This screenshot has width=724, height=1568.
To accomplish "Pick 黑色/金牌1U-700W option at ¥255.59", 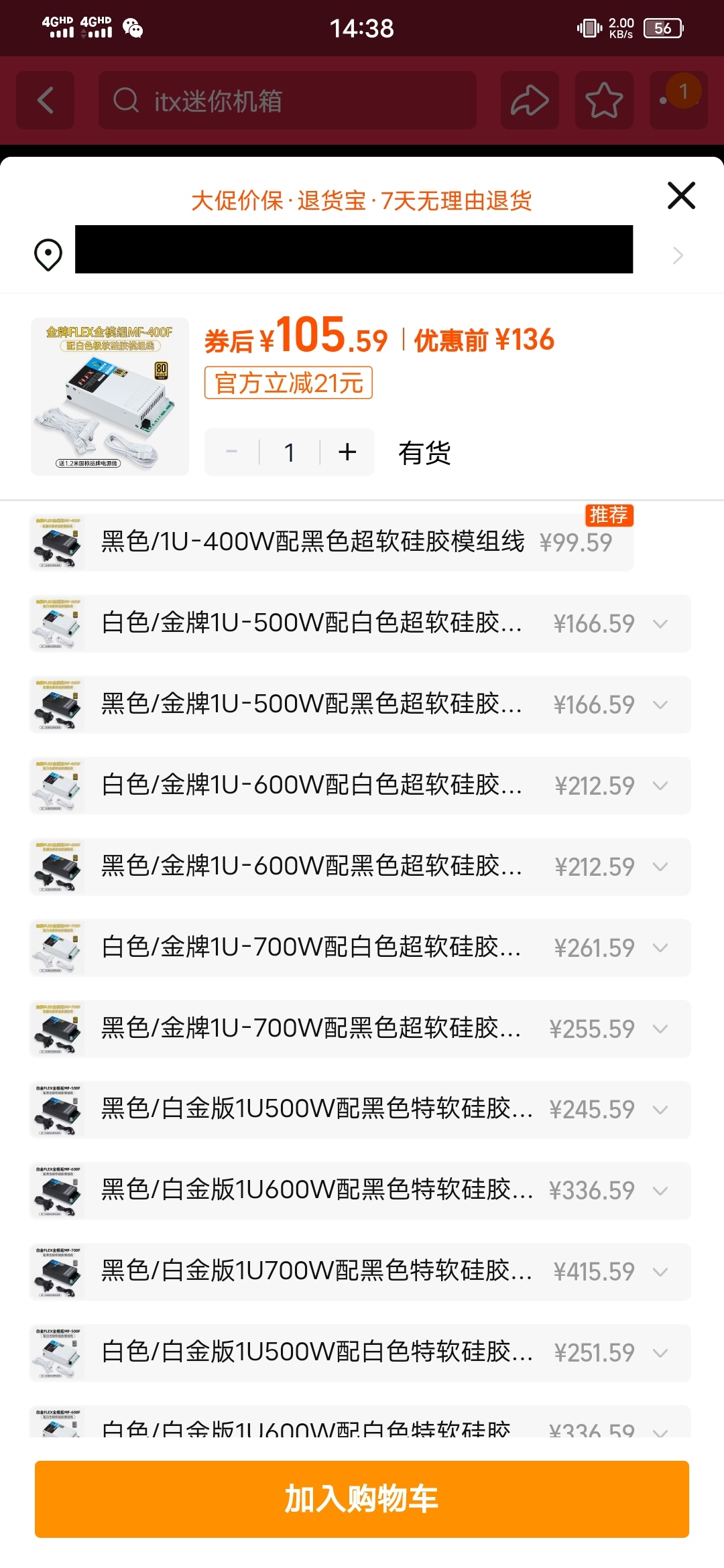I will [360, 1029].
